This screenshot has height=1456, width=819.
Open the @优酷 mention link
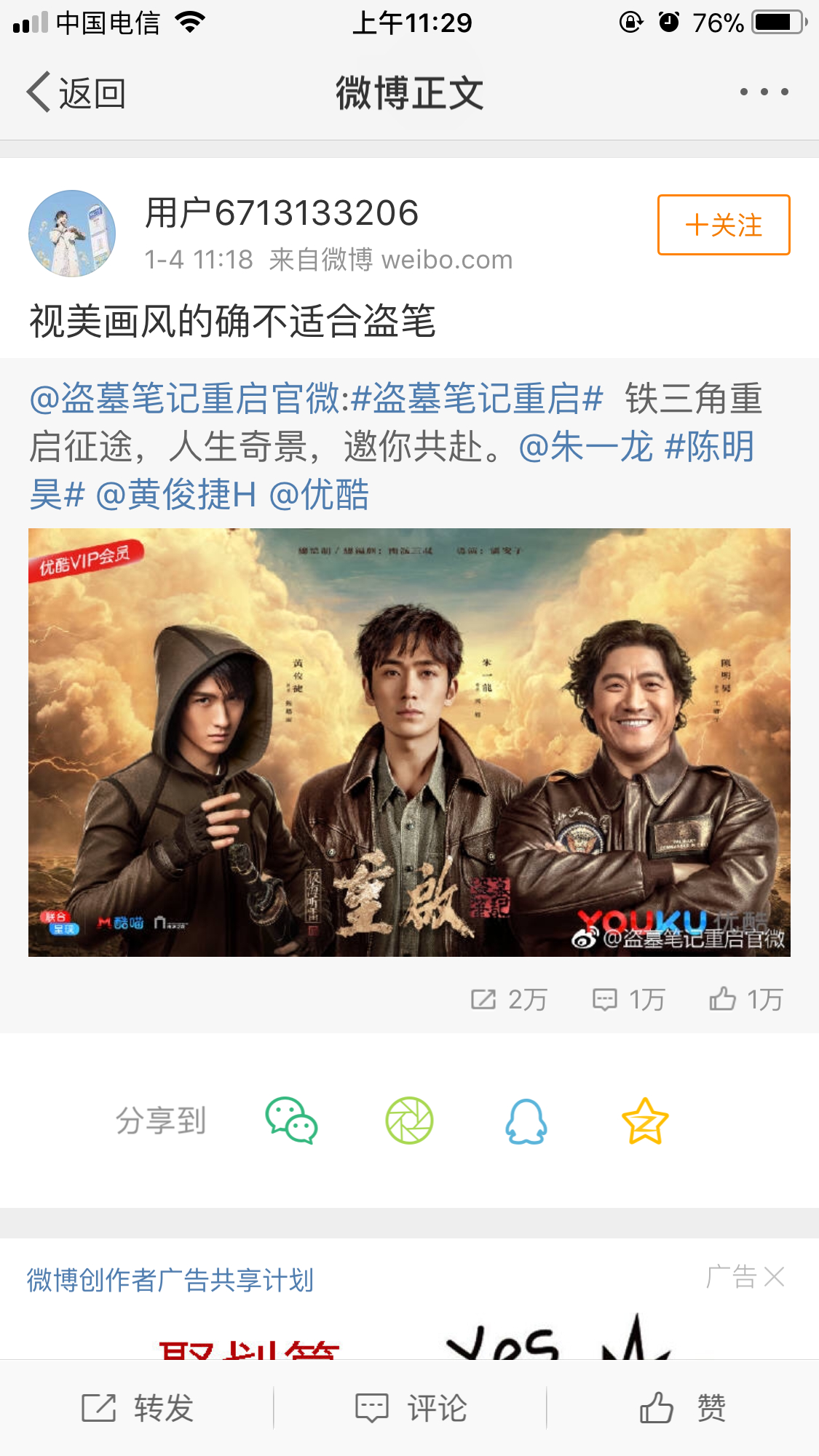tap(319, 495)
